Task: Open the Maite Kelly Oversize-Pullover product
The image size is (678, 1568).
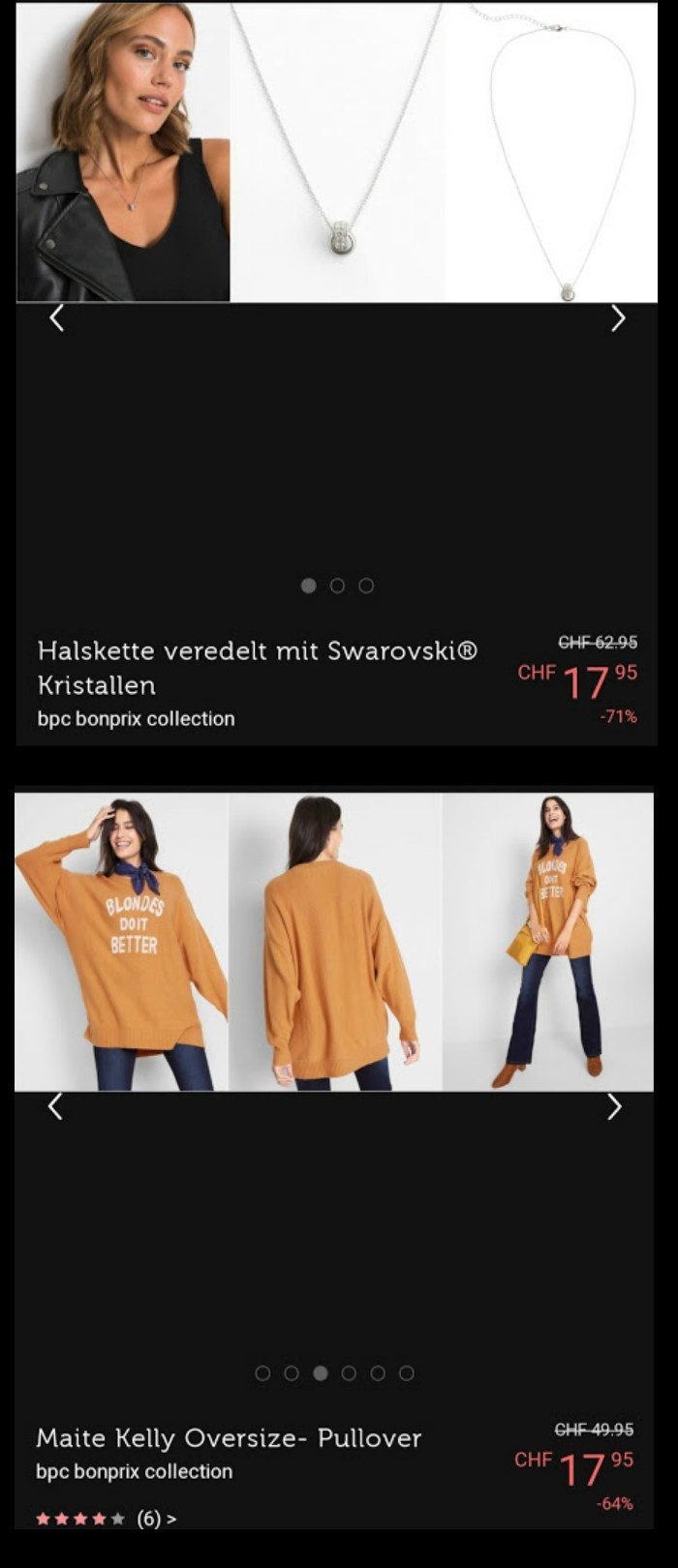Action: pos(229,1438)
